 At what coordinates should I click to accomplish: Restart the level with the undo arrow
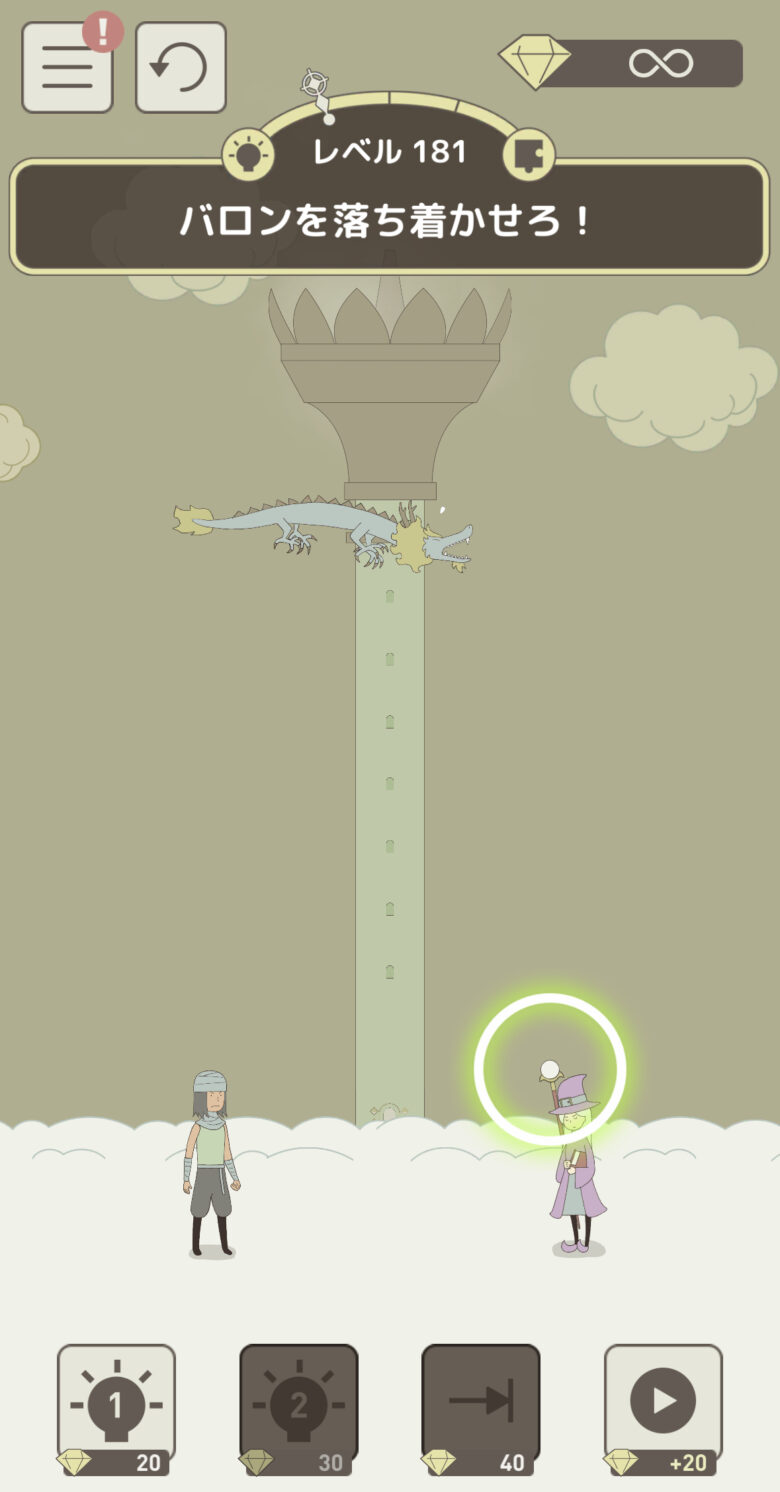[181, 67]
